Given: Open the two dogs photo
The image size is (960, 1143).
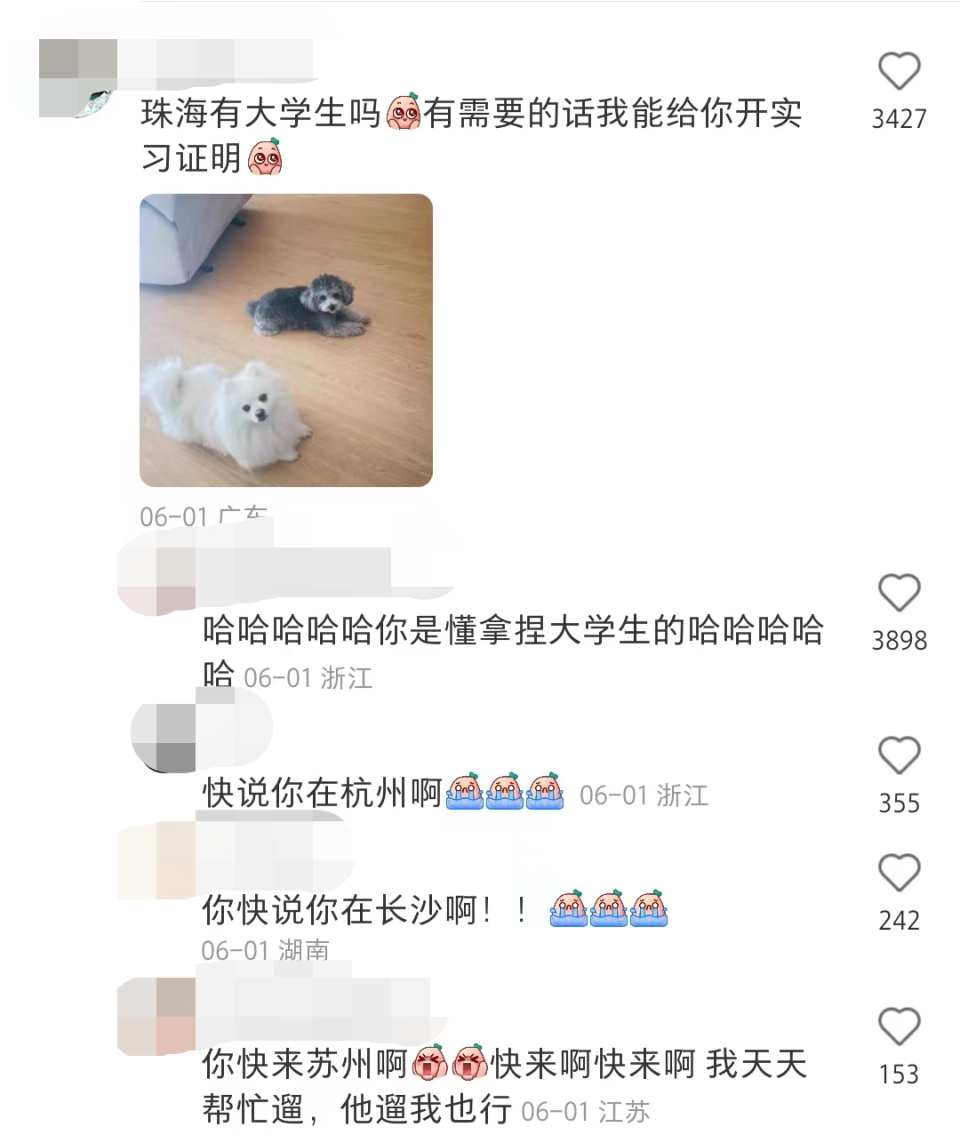Looking at the screenshot, I should (288, 340).
